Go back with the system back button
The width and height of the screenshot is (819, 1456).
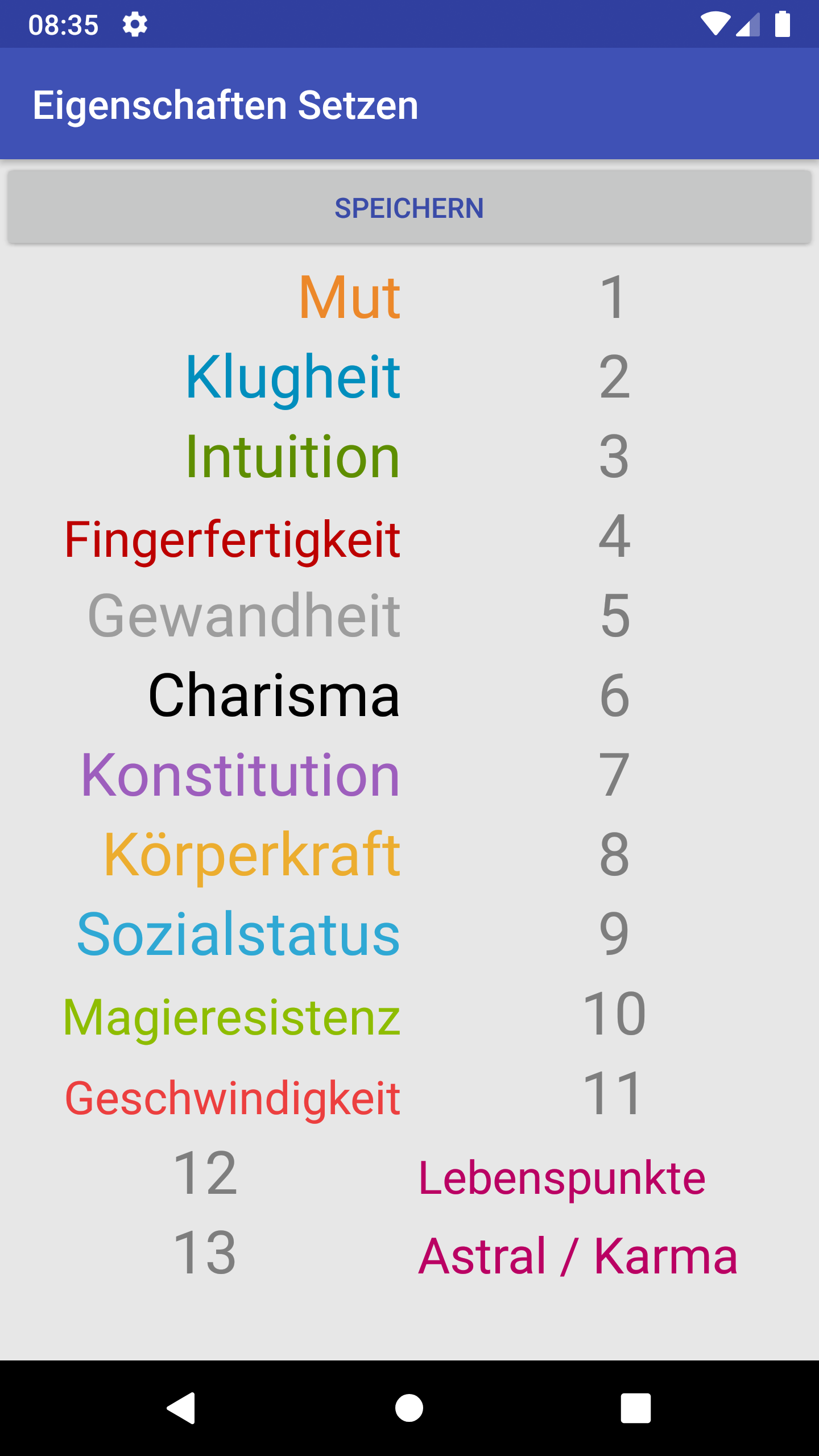tap(182, 1408)
